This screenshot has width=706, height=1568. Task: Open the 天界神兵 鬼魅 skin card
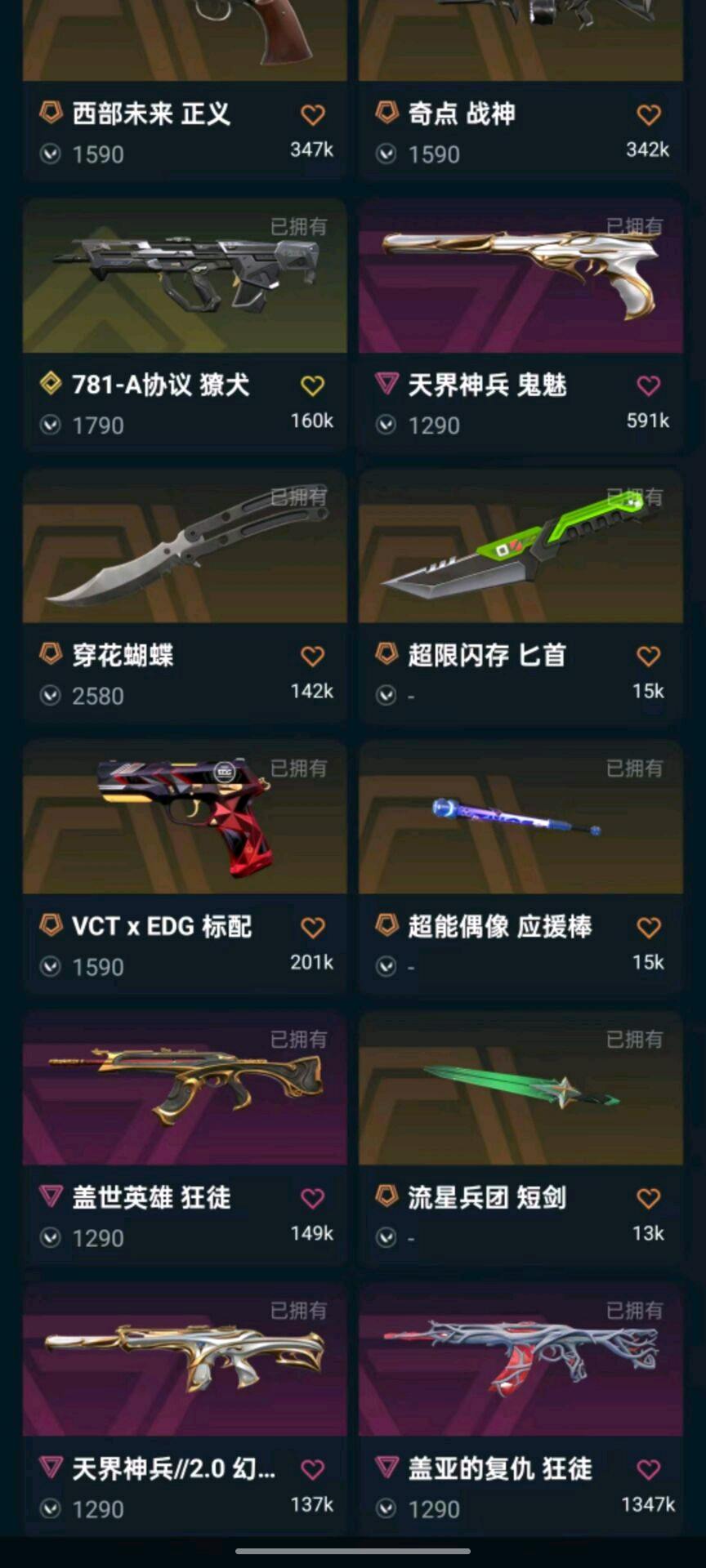coord(521,278)
